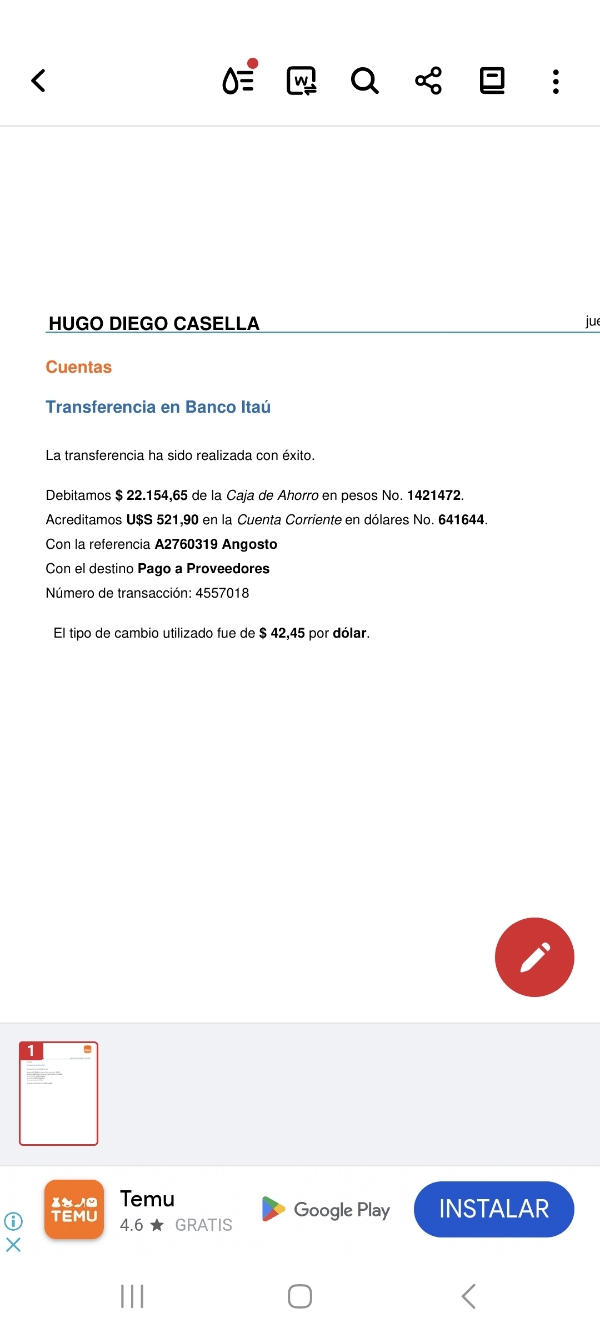Viewport: 600px width, 1333px height.
Task: Convert the document to Word
Action: [301, 81]
